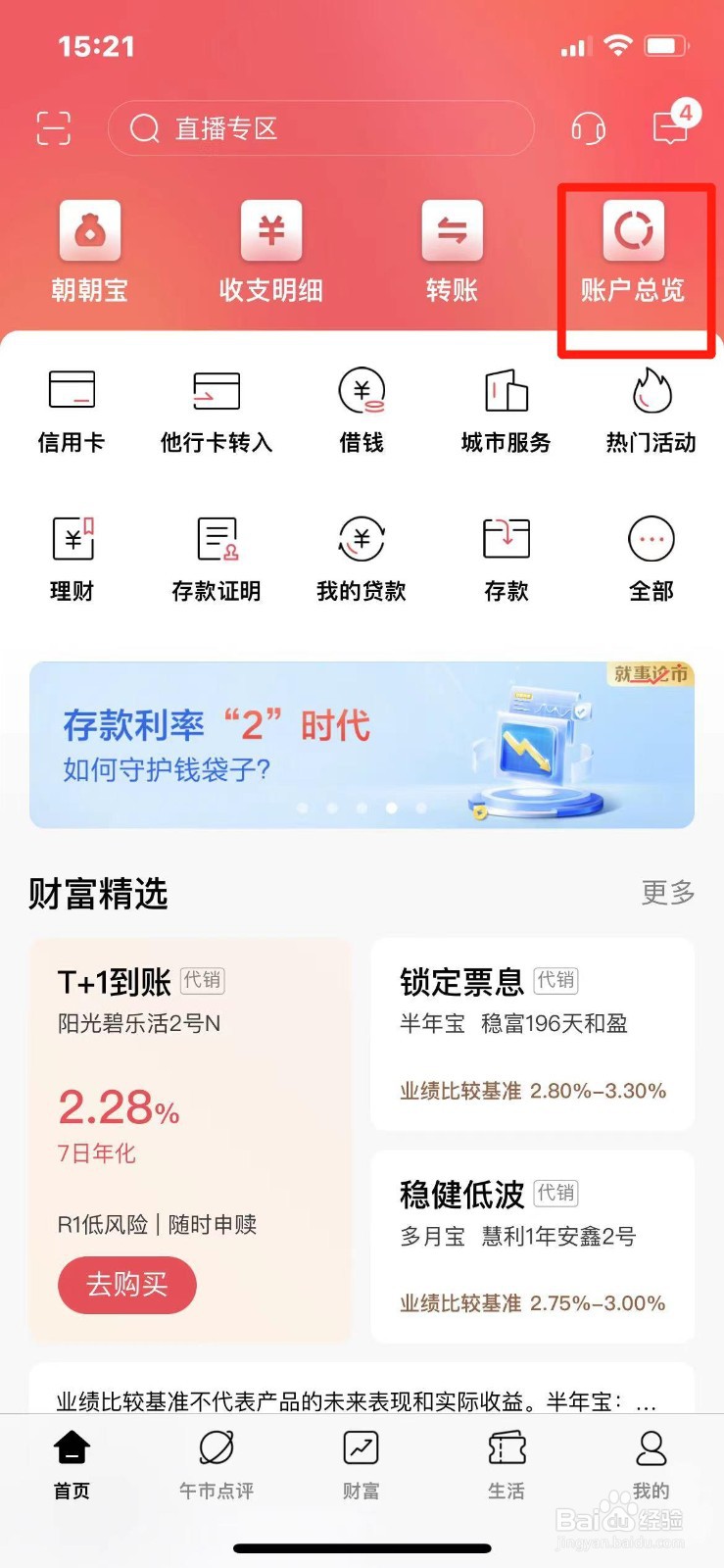Viewport: 724px width, 1568px height.
Task: Open 城市服务 city services
Action: 506,407
